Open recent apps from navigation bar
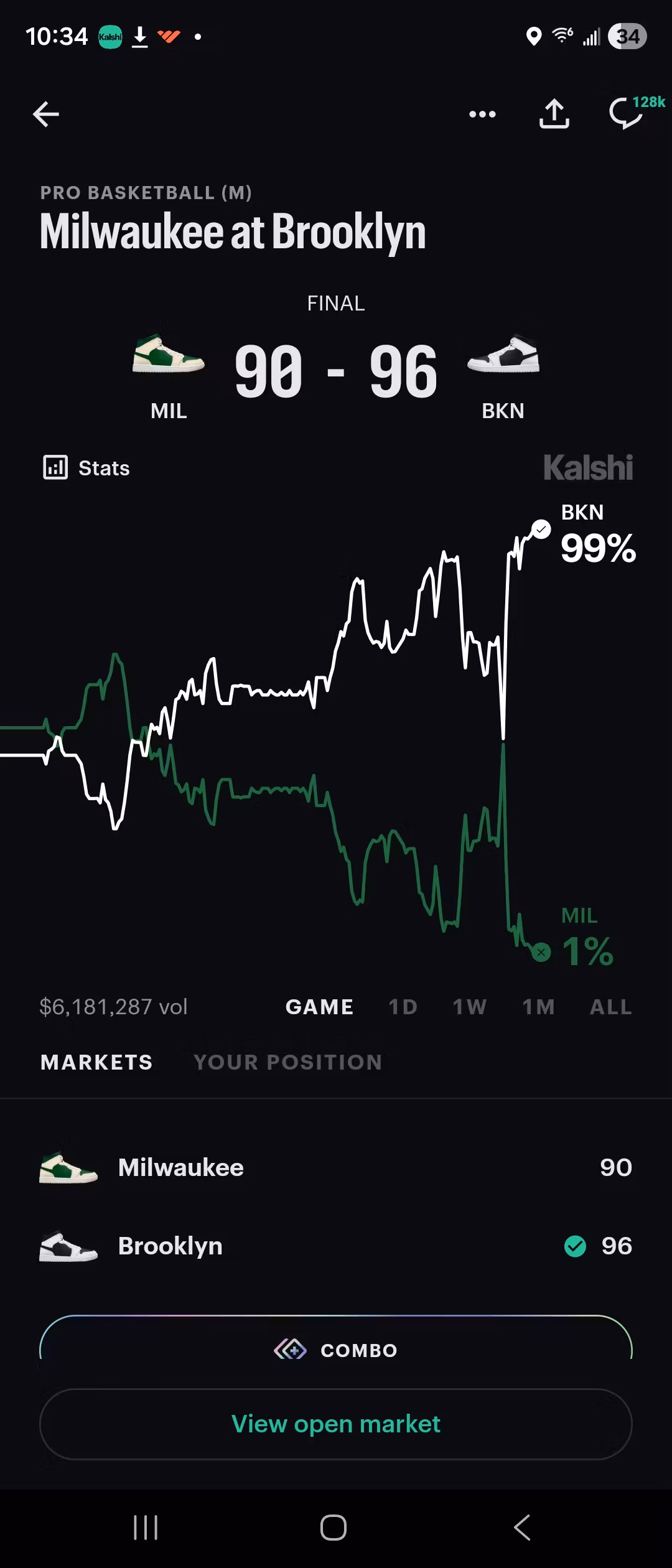This screenshot has height=1568, width=672. (x=146, y=1527)
